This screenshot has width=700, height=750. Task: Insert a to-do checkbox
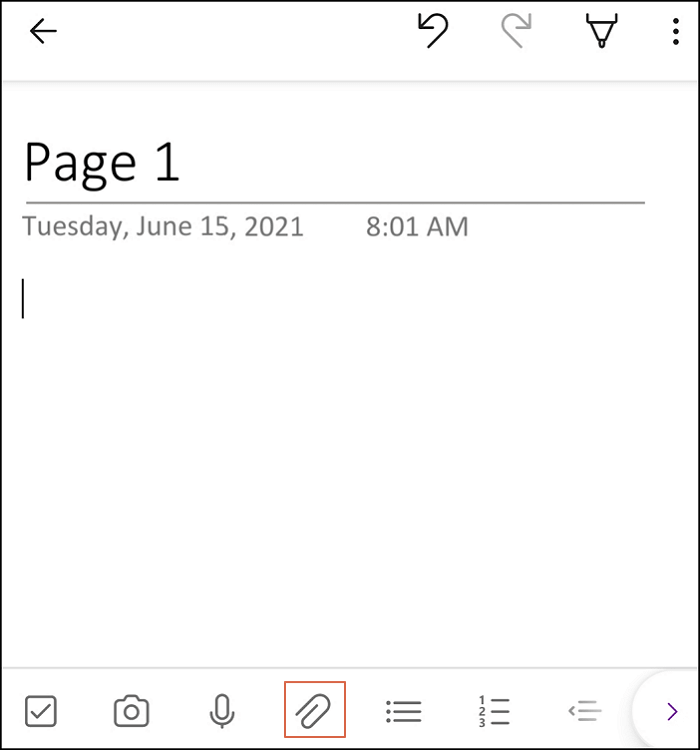(41, 711)
